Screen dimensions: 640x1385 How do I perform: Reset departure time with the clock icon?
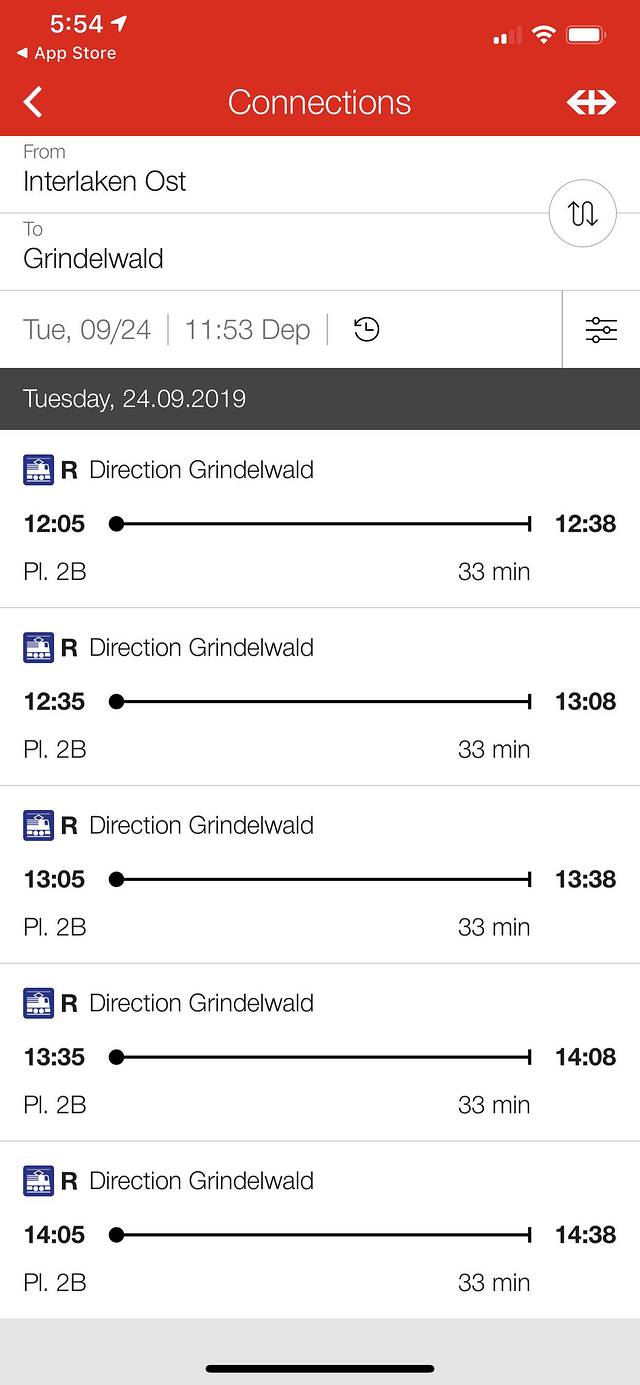367,330
